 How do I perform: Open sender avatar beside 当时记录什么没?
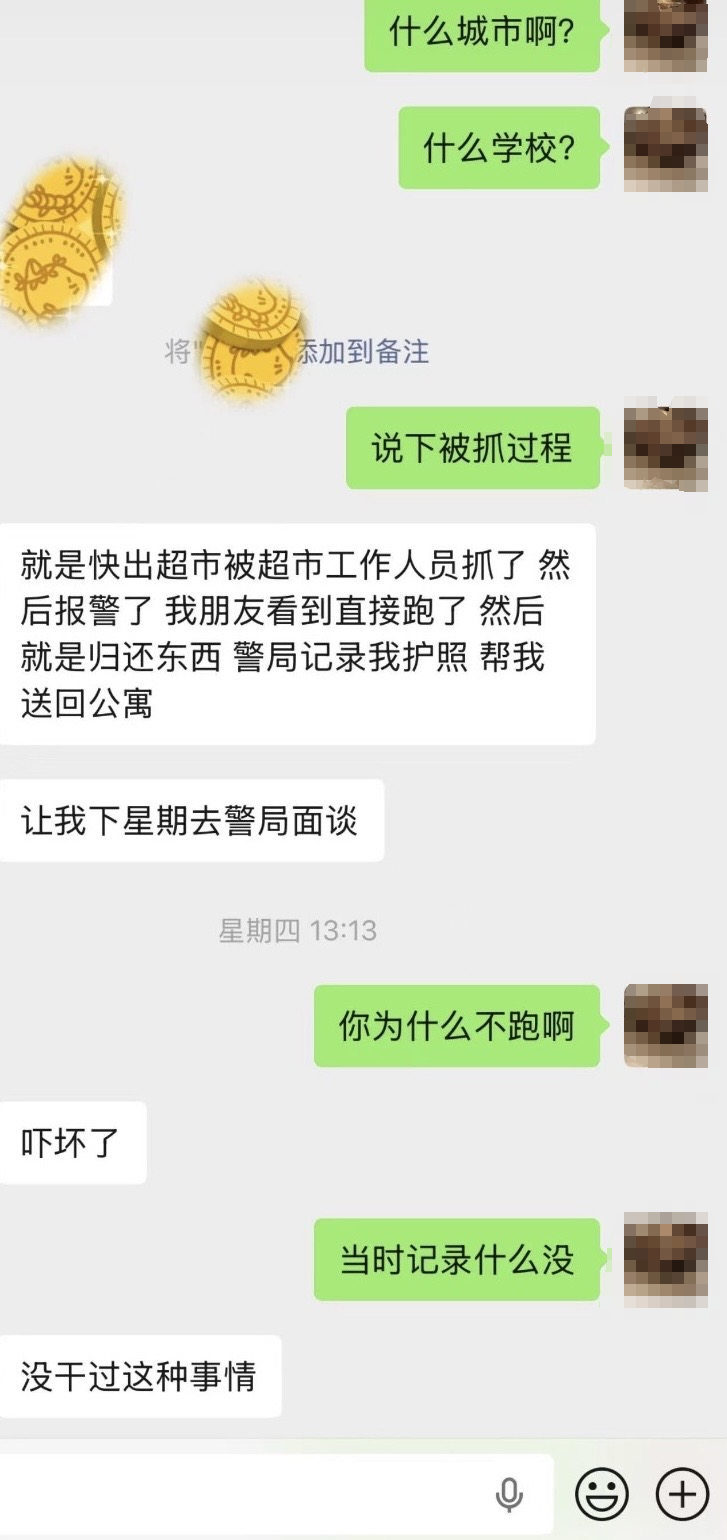665,1259
